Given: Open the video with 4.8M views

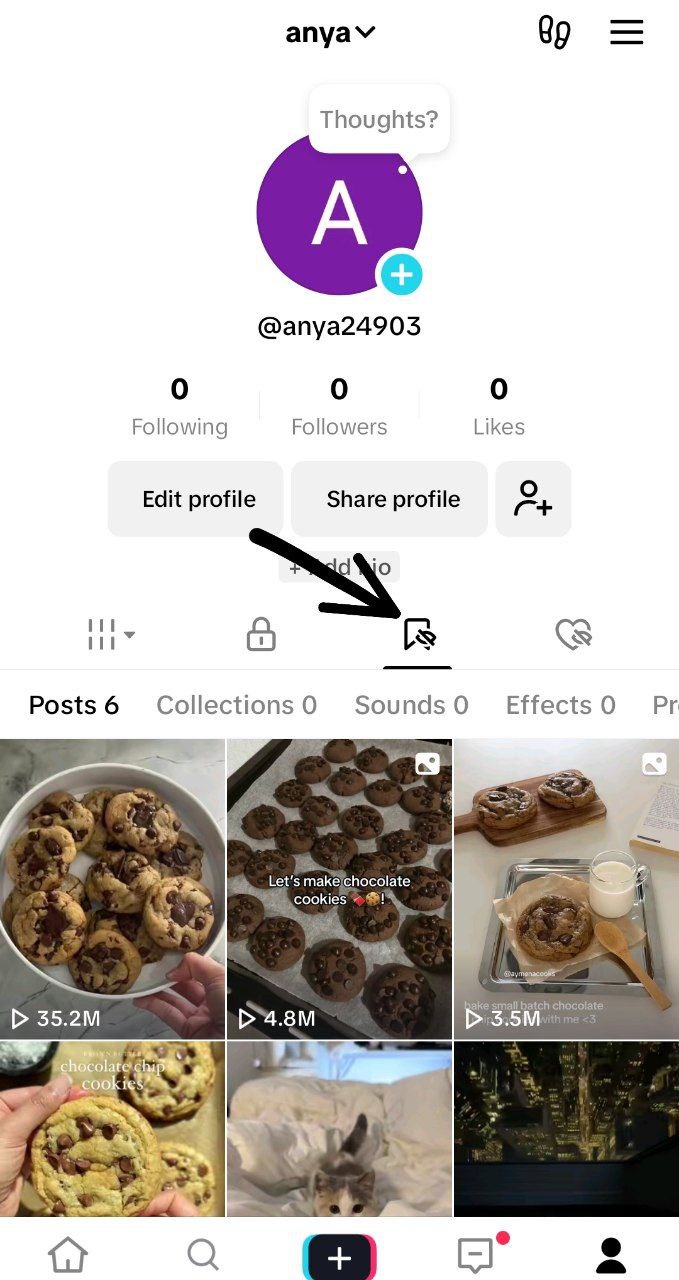Looking at the screenshot, I should (x=339, y=888).
